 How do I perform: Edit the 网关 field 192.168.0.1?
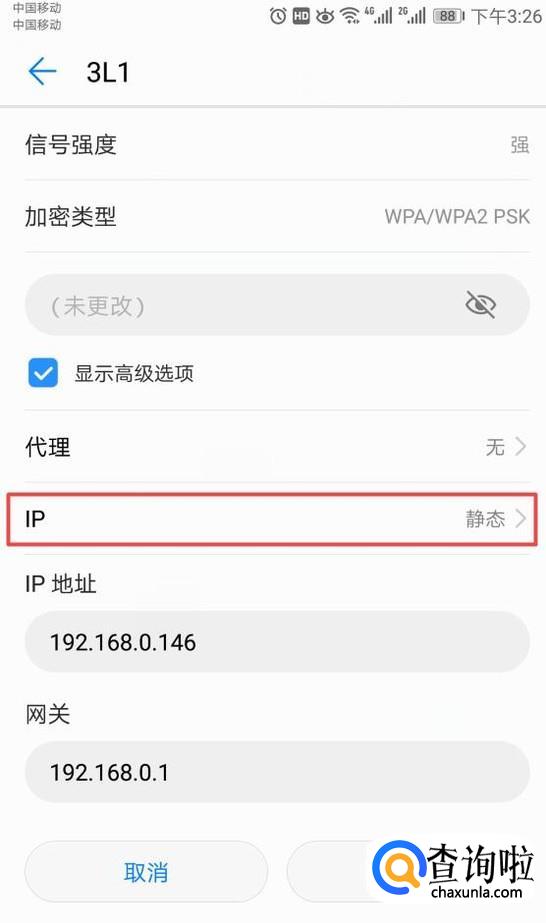[277, 772]
